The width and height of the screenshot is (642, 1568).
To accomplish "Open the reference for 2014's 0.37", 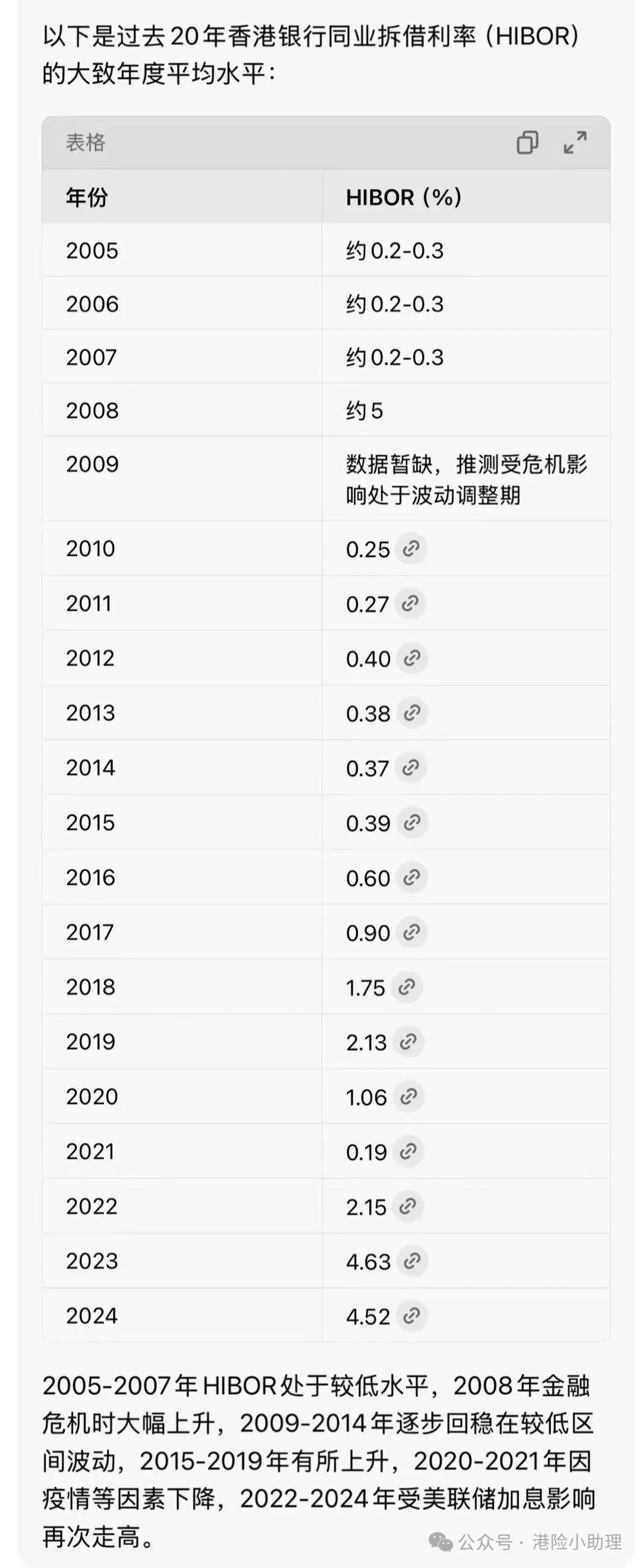I will [411, 768].
